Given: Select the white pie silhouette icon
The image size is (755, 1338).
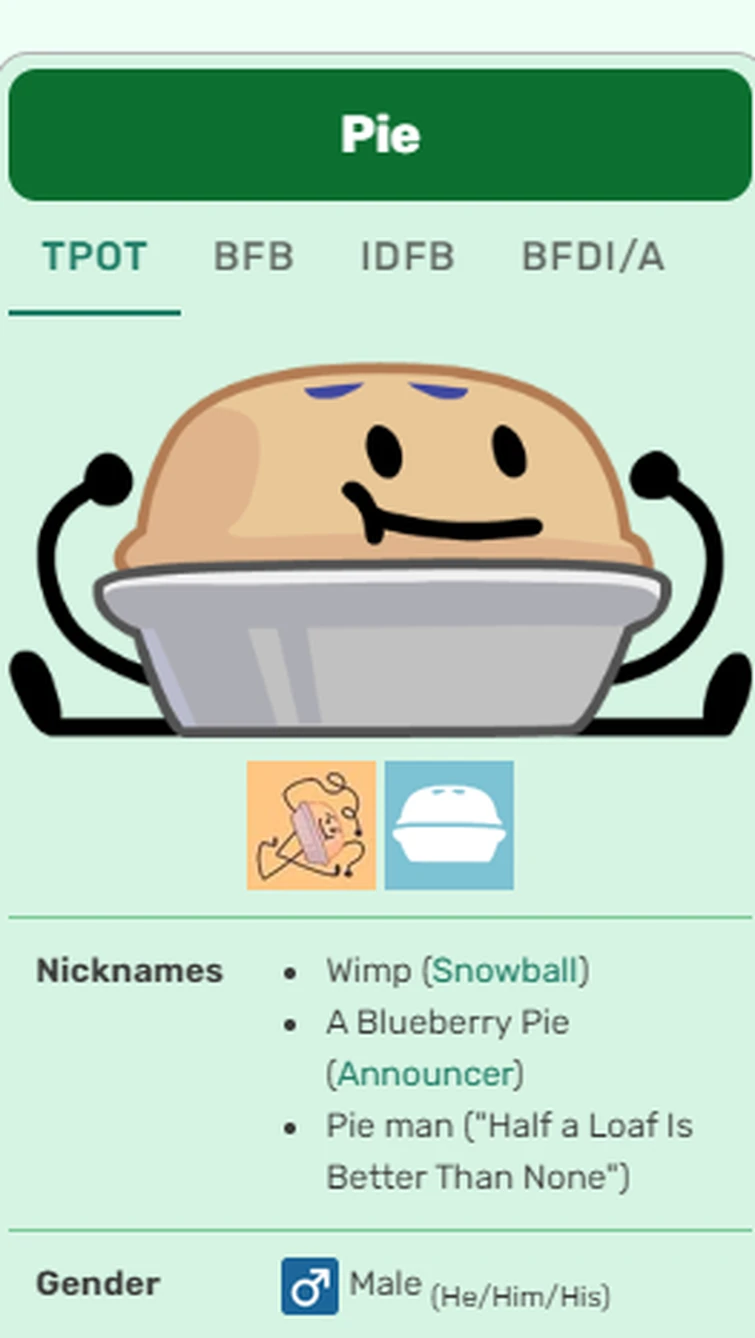Looking at the screenshot, I should 449,825.
